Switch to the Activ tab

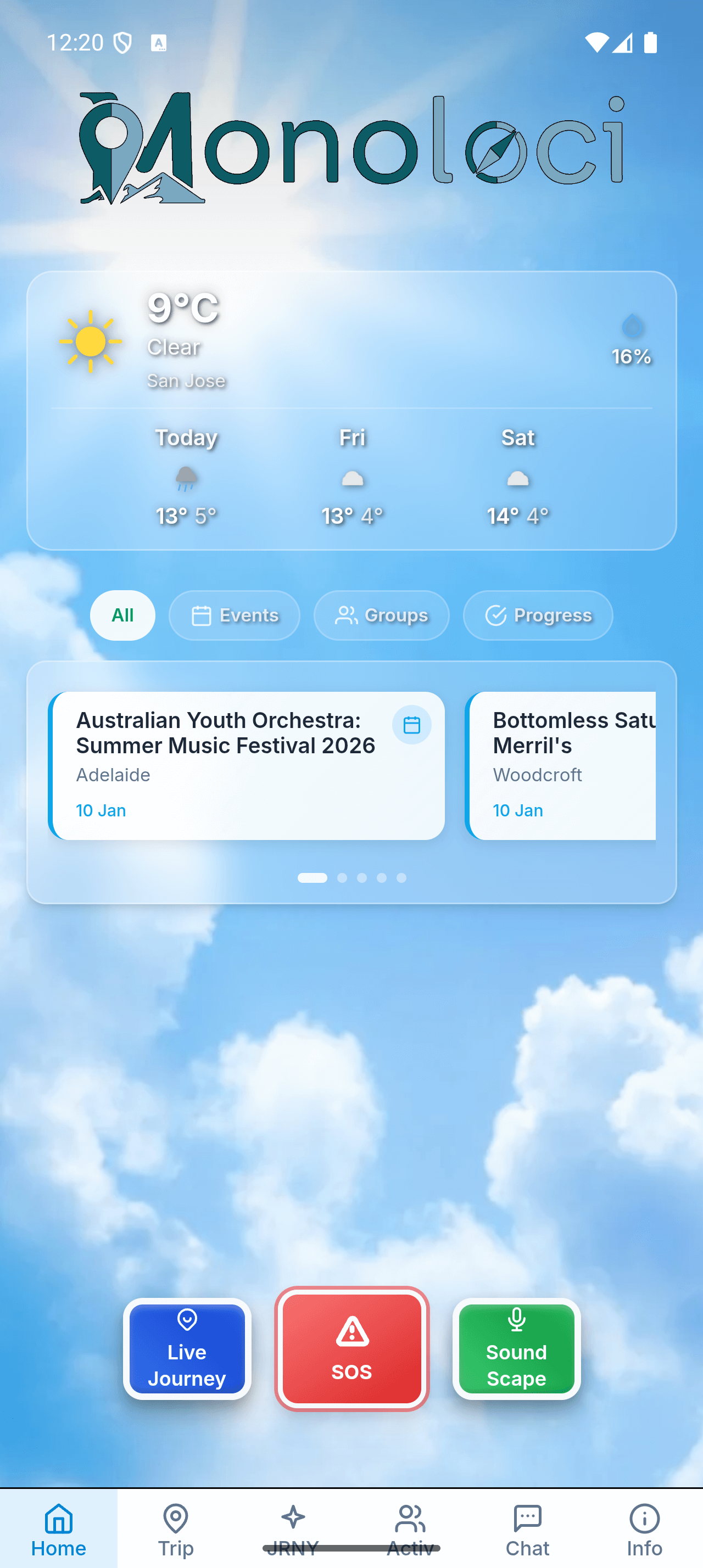(410, 1528)
